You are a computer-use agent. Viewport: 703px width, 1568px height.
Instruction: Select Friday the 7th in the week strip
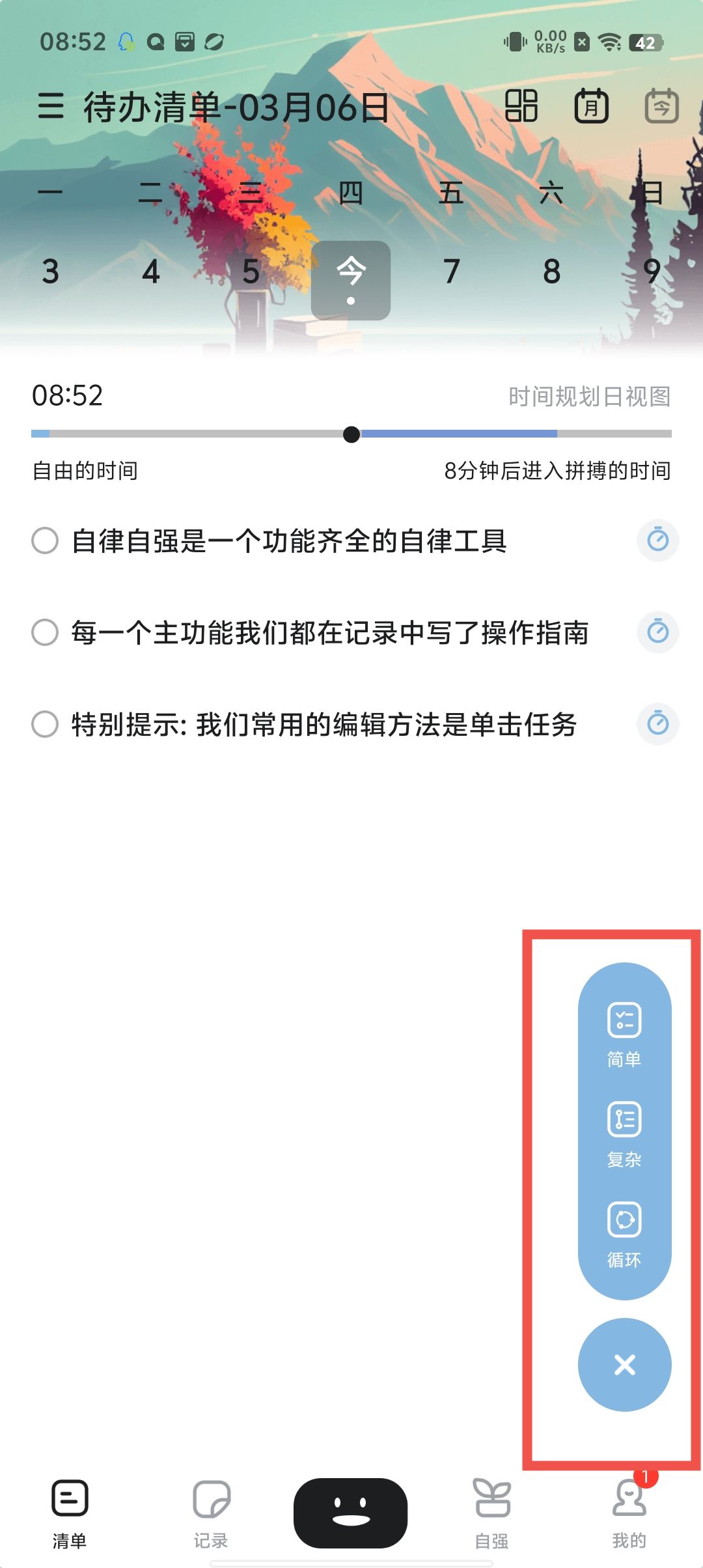[x=451, y=272]
